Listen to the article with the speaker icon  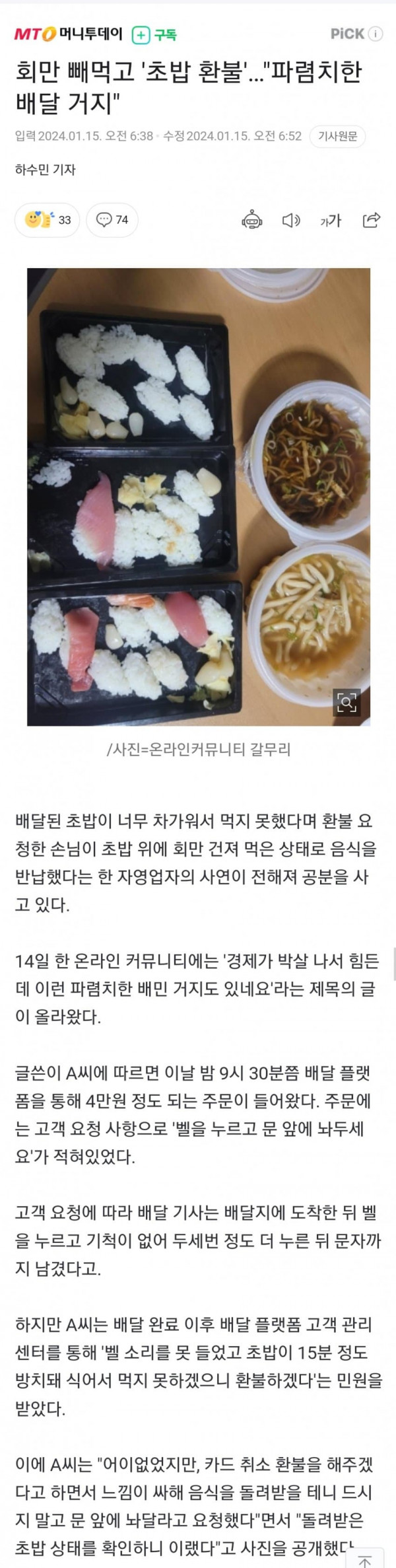coord(291,220)
